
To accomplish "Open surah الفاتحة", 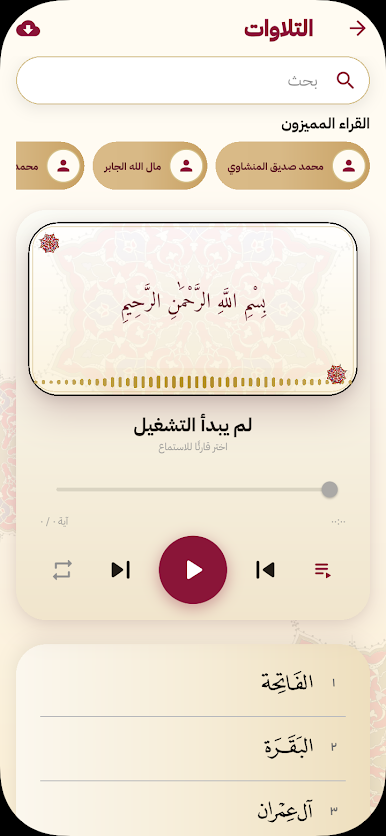I will pyautogui.click(x=193, y=684).
